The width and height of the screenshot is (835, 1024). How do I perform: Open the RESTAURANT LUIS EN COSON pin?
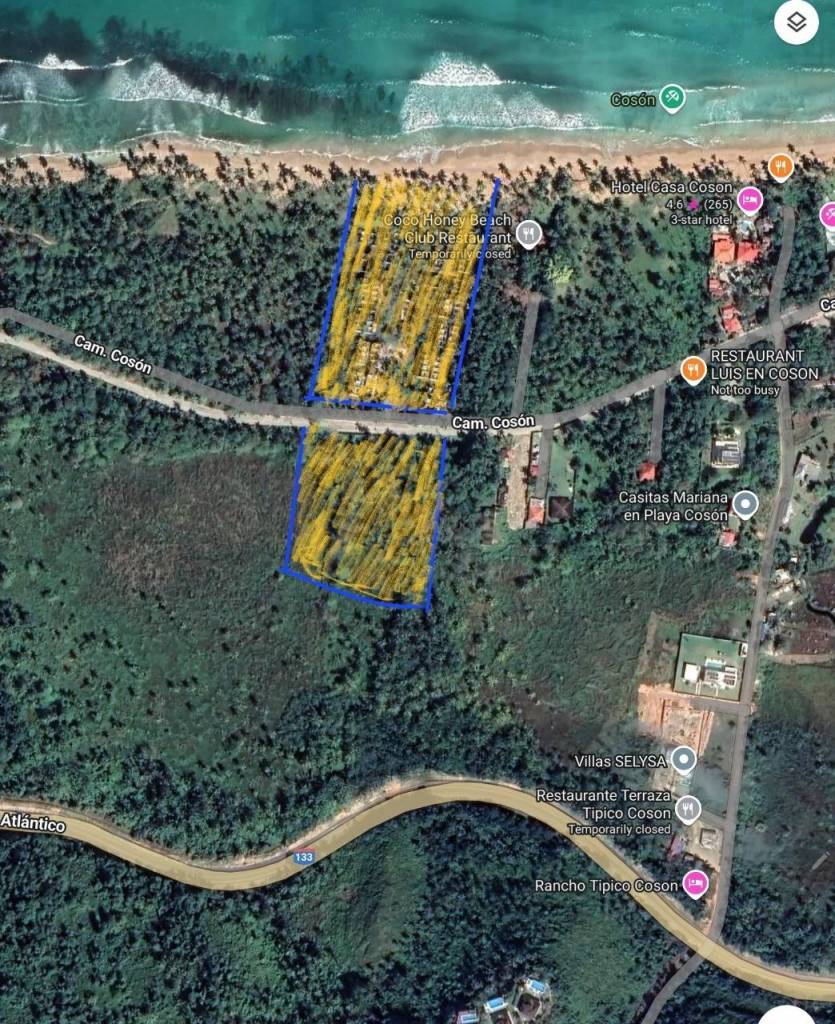pos(692,369)
